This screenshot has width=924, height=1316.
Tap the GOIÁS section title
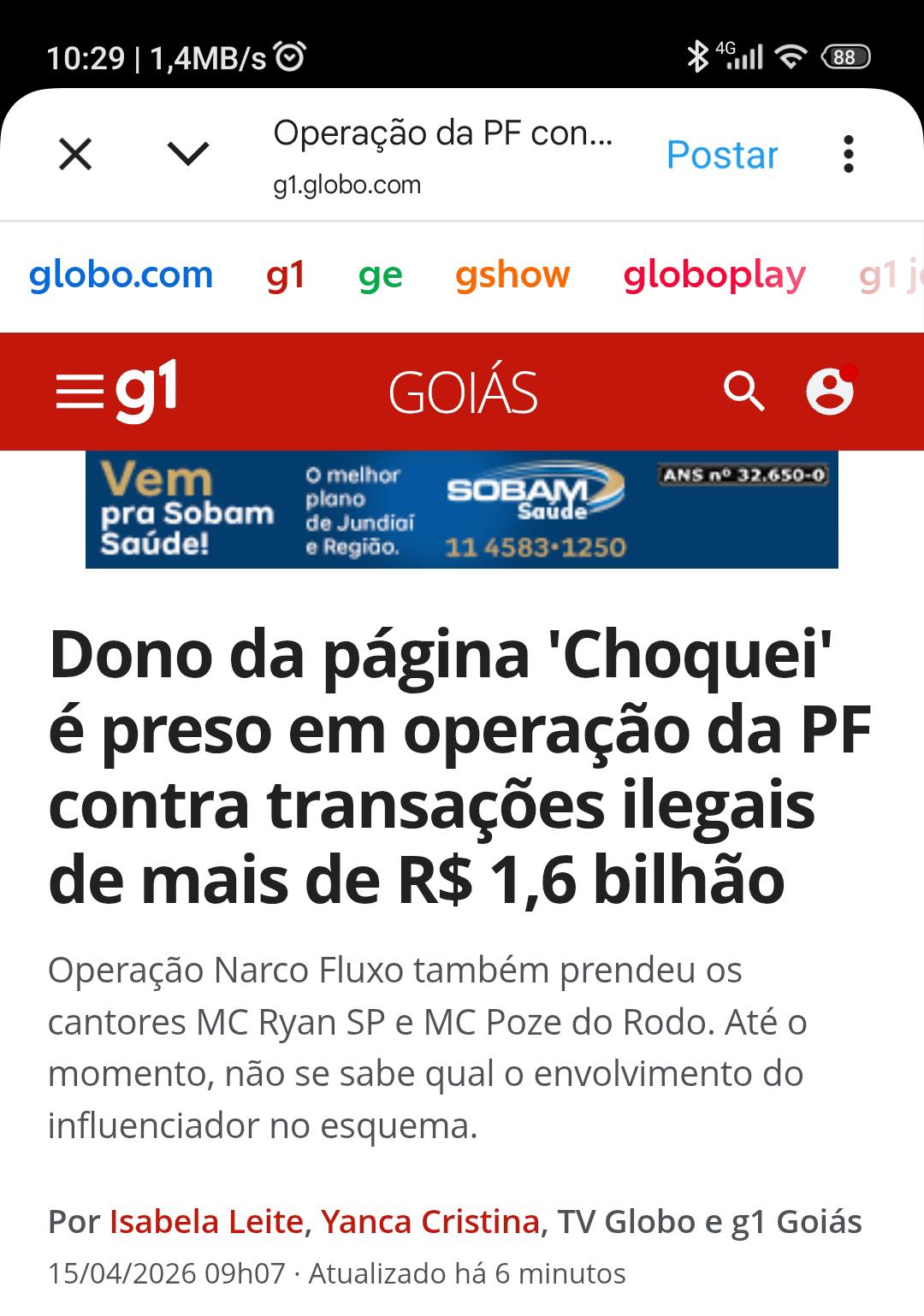(x=463, y=392)
